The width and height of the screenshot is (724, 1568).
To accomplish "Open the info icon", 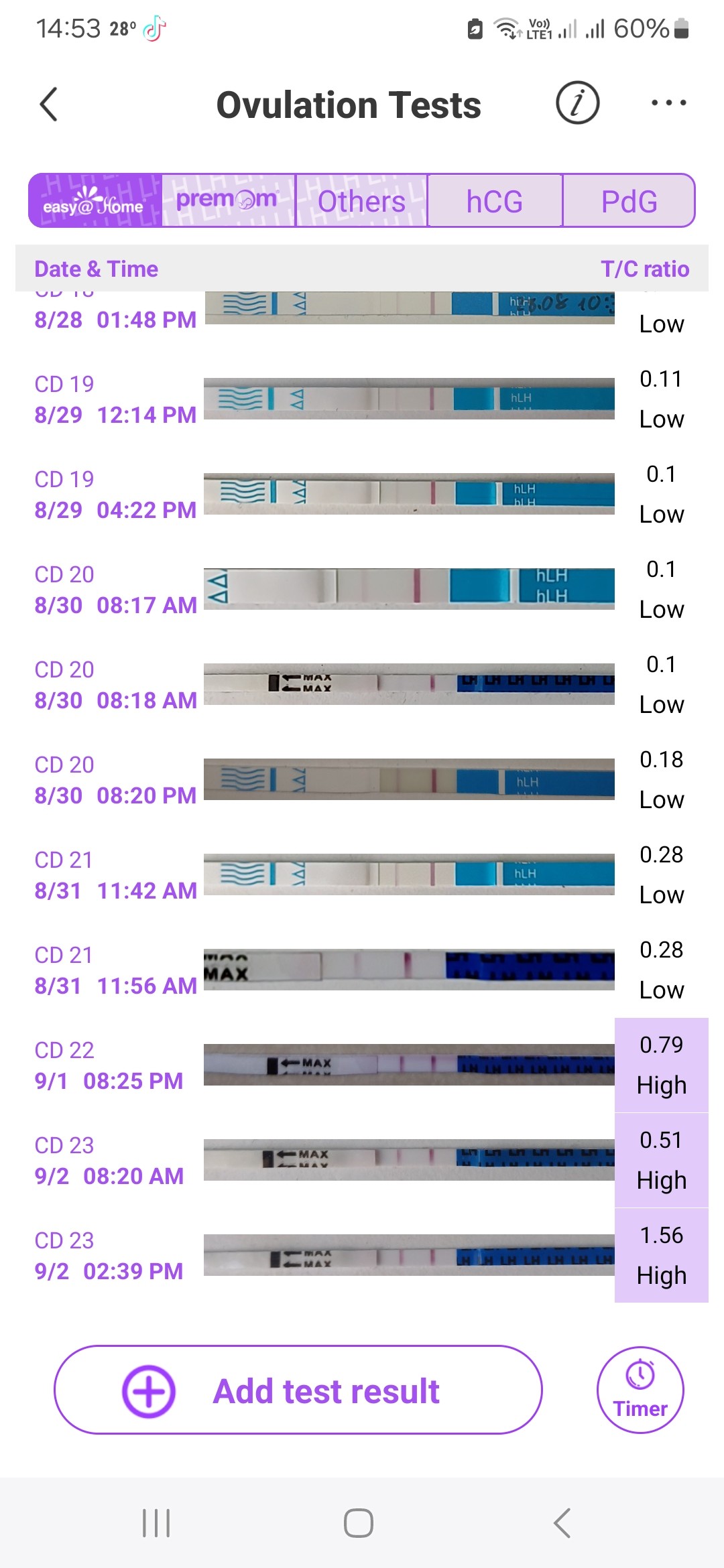I will pos(577,103).
